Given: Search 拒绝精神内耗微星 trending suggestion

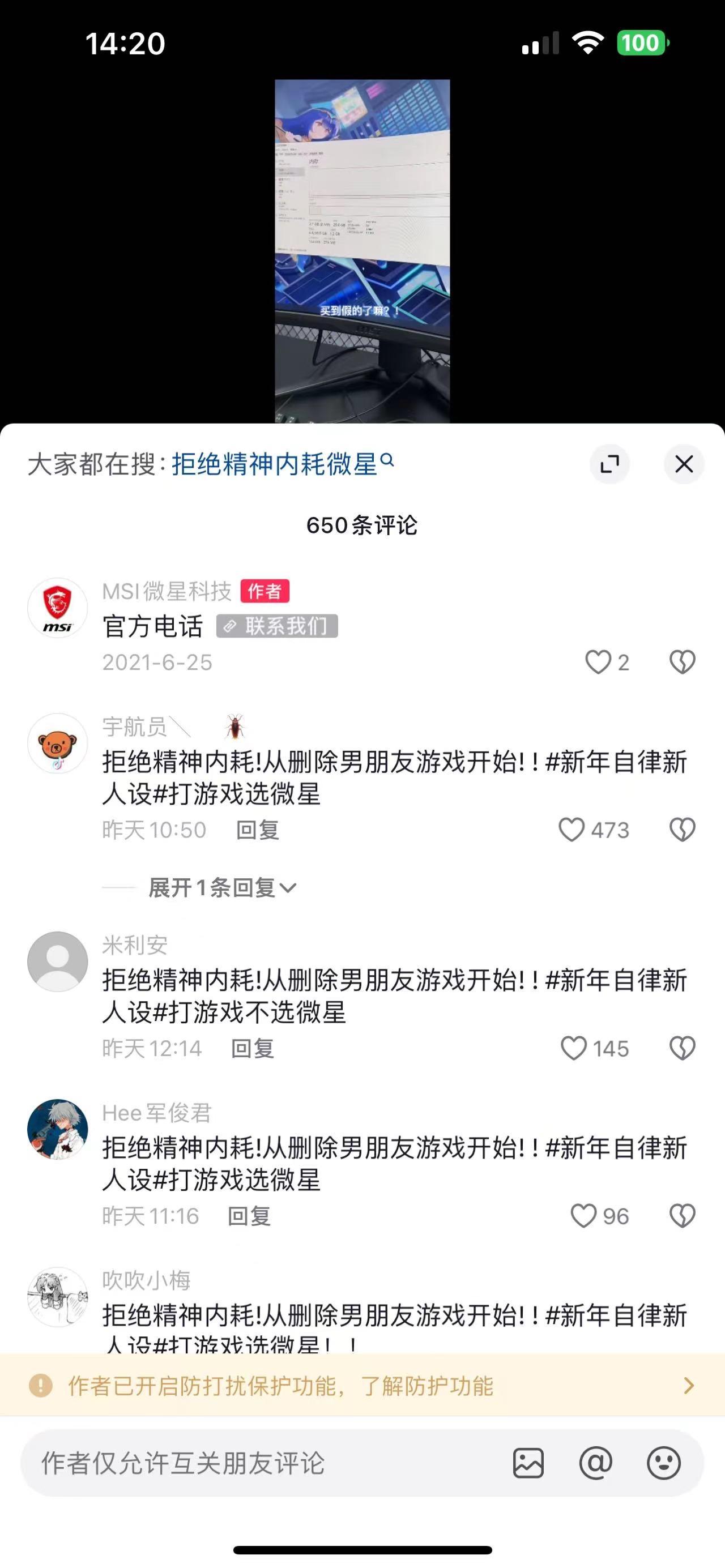Looking at the screenshot, I should coord(282,464).
